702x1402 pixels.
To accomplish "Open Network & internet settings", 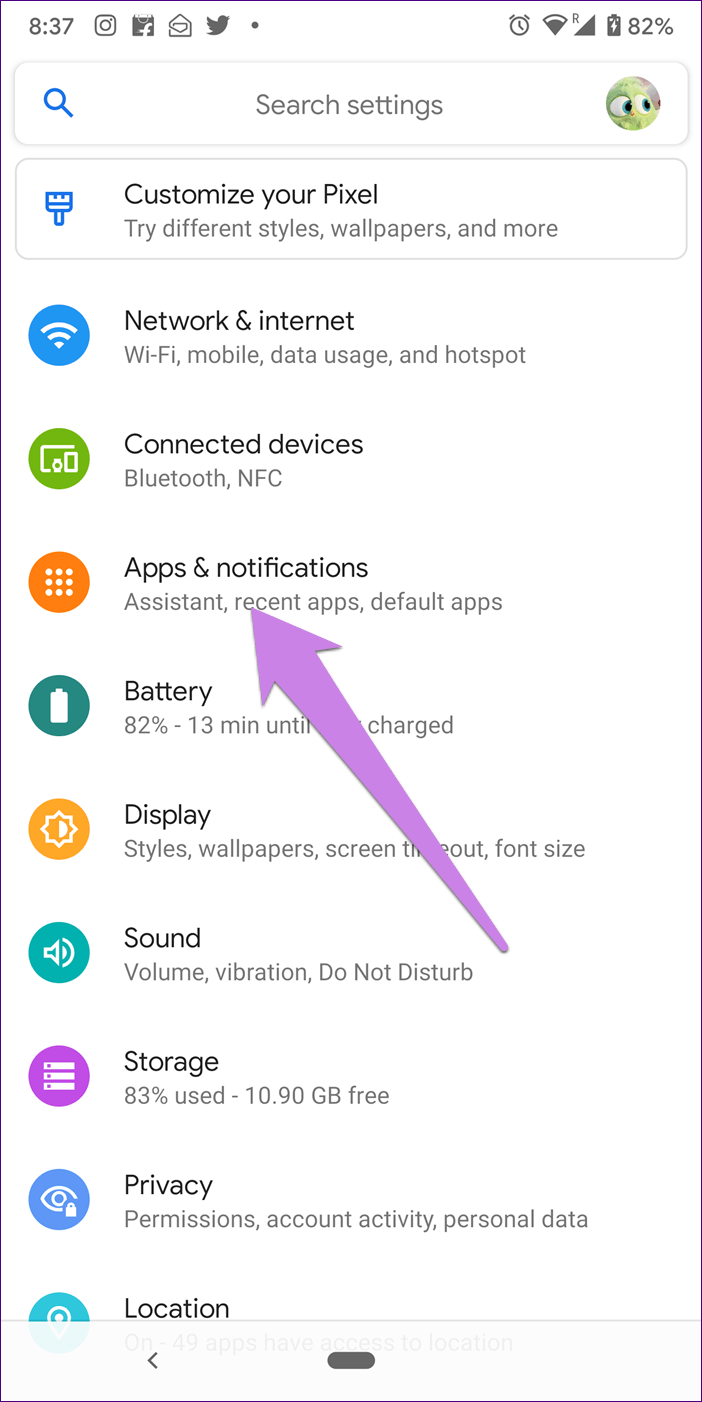I will pos(351,336).
